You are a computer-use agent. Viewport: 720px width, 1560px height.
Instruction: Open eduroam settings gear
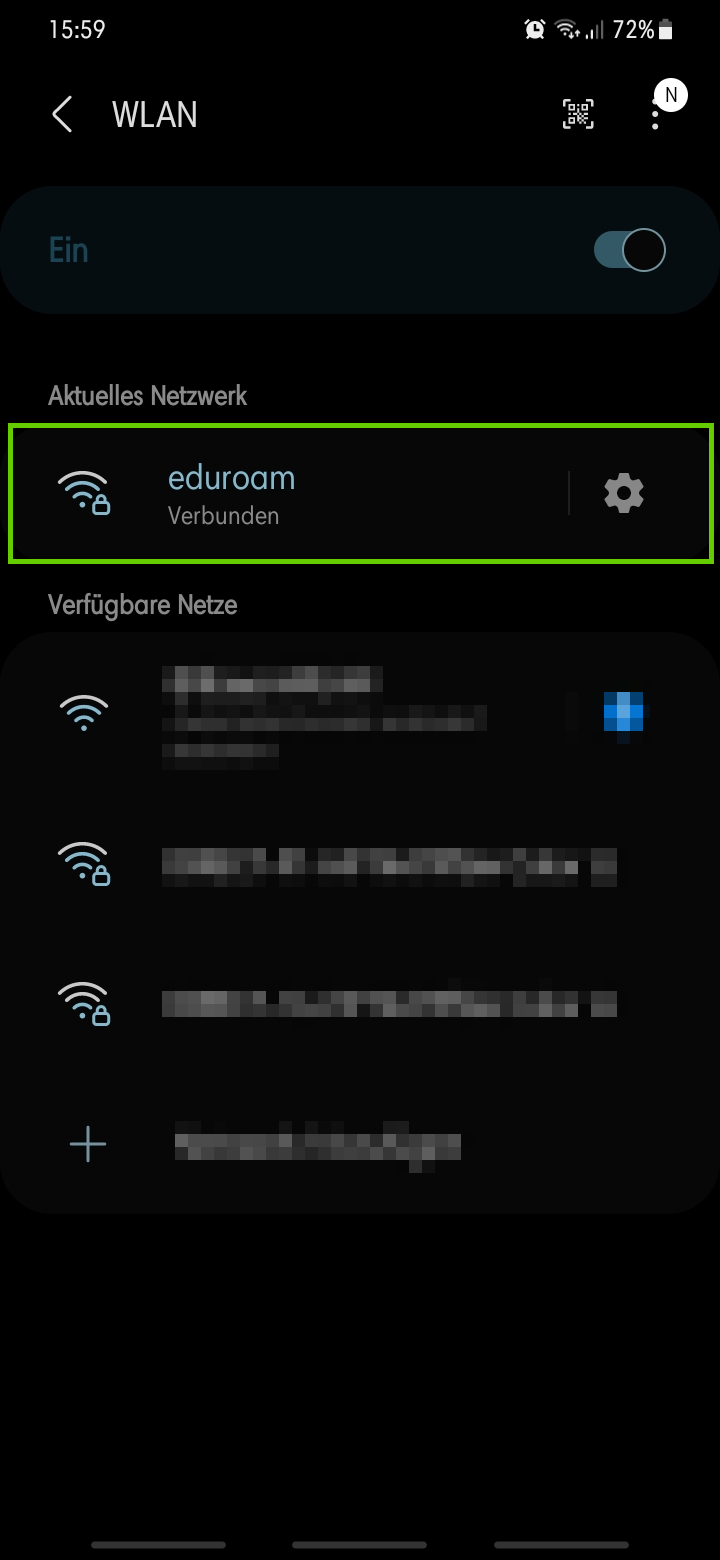pyautogui.click(x=624, y=493)
